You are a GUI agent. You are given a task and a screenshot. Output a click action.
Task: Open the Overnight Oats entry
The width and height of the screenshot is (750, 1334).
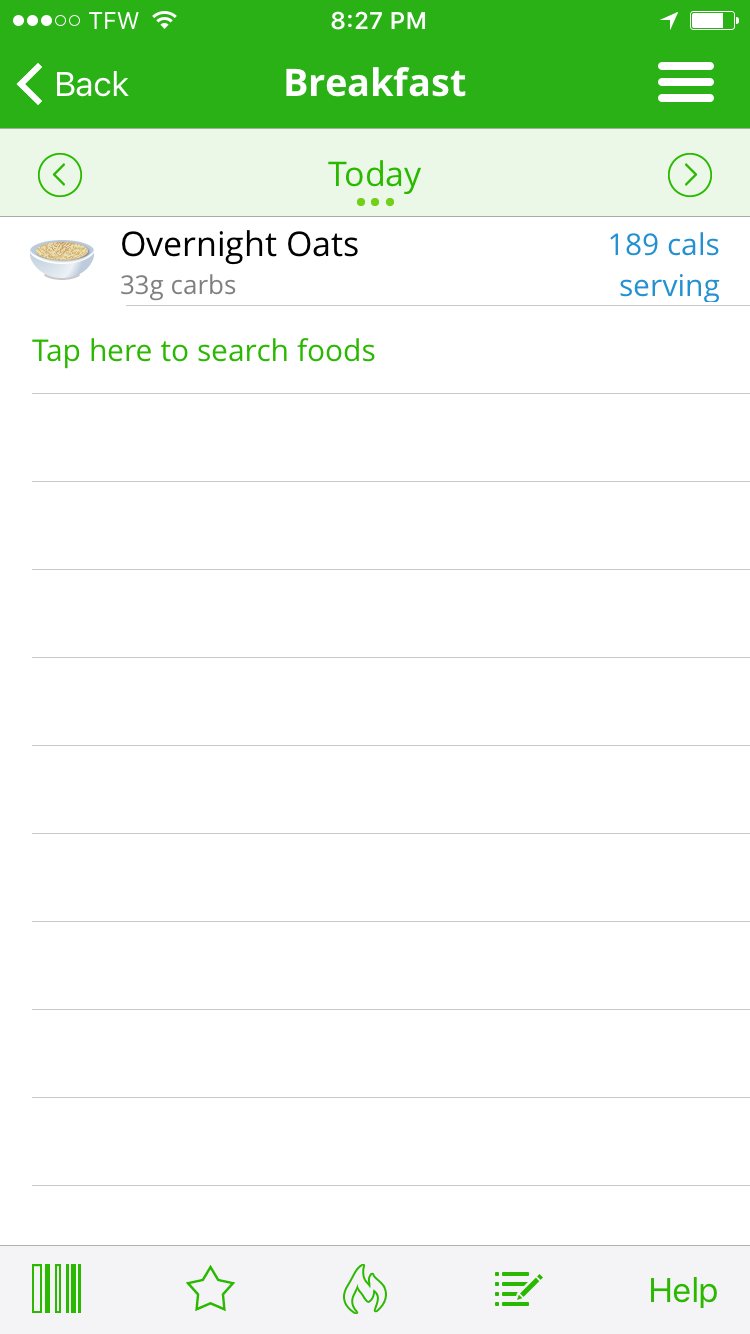pos(375,262)
